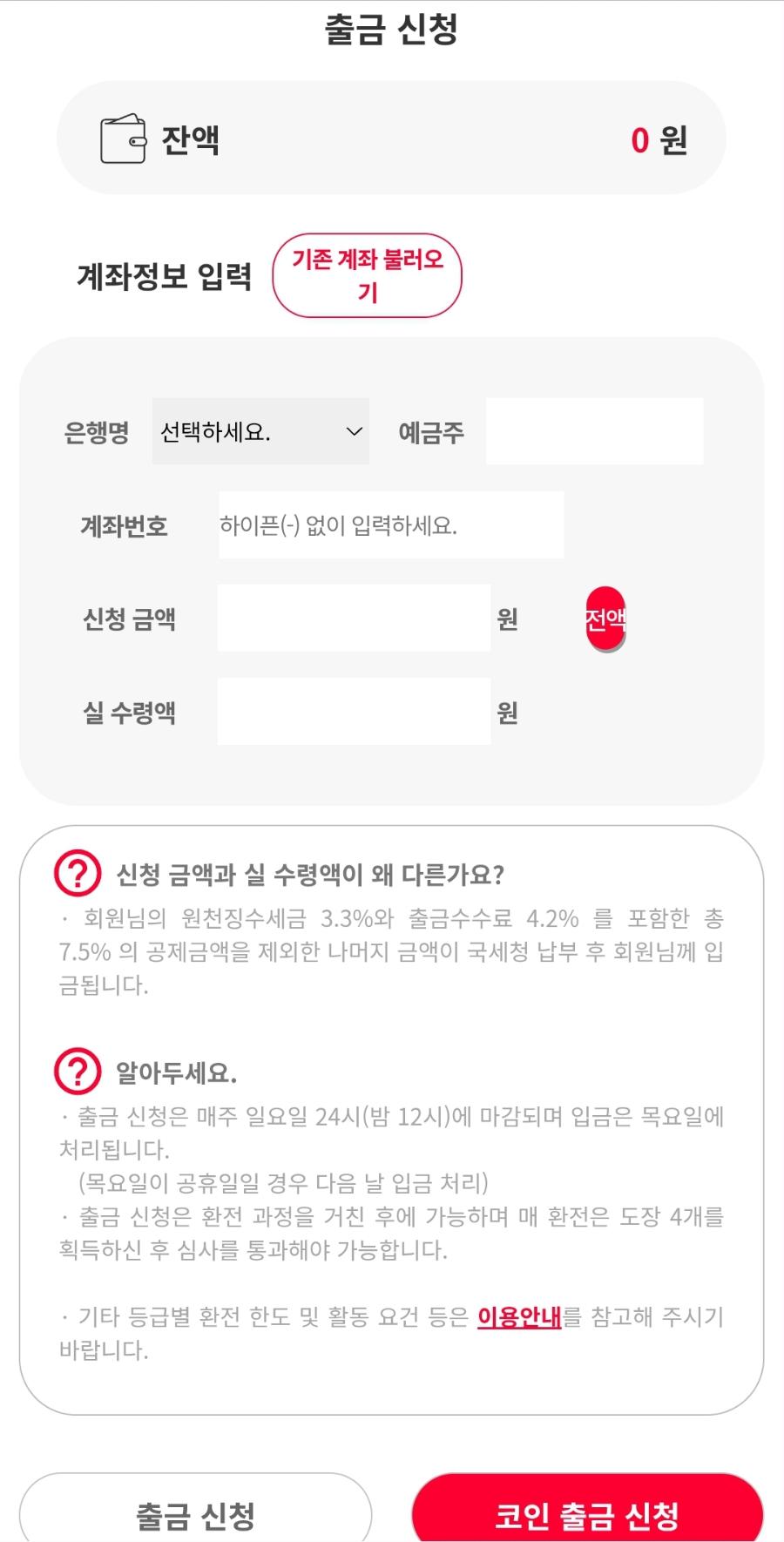Select the 신청 금액 input field

pyautogui.click(x=354, y=619)
